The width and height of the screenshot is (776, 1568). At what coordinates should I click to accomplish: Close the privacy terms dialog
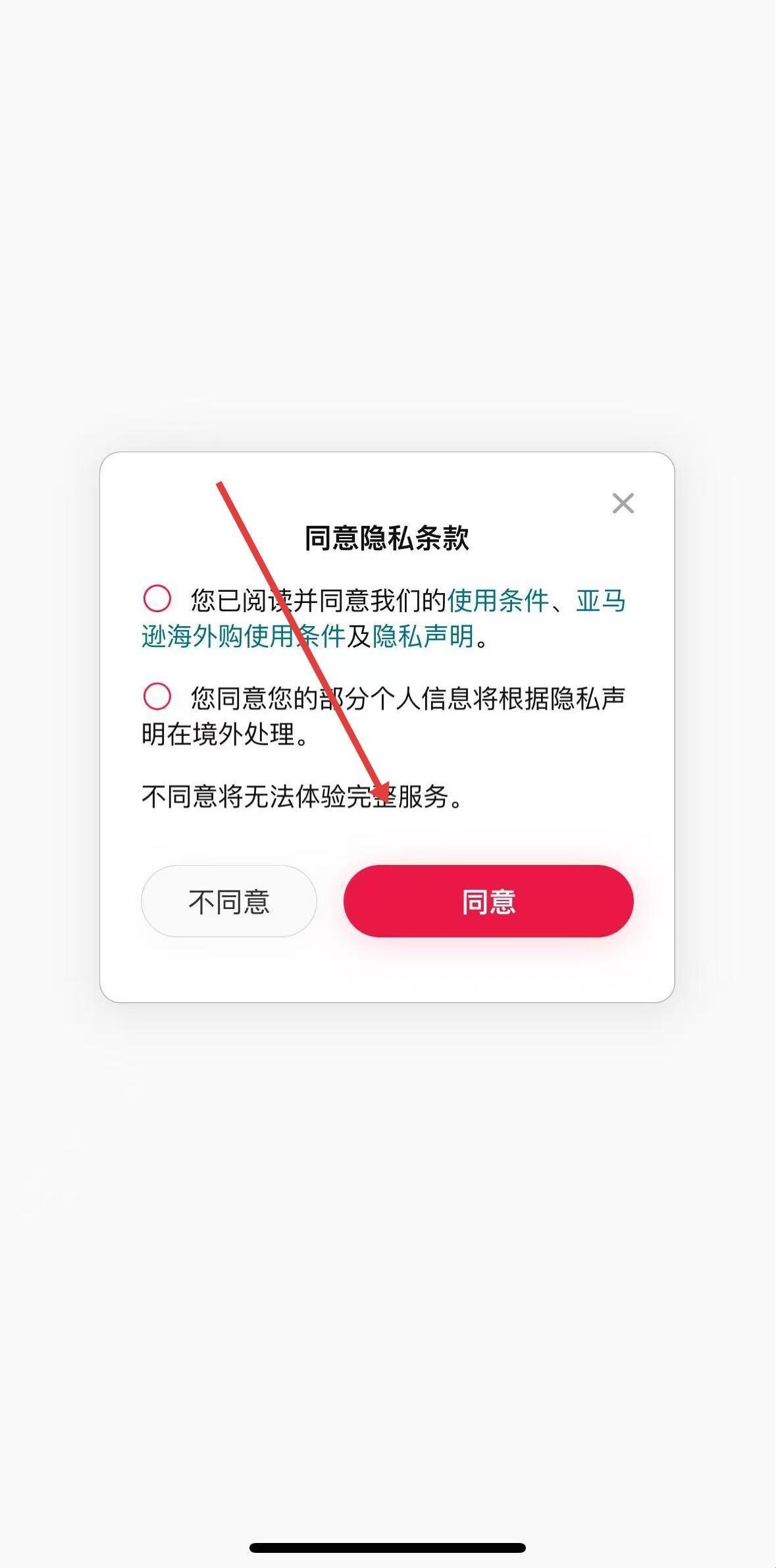[623, 504]
